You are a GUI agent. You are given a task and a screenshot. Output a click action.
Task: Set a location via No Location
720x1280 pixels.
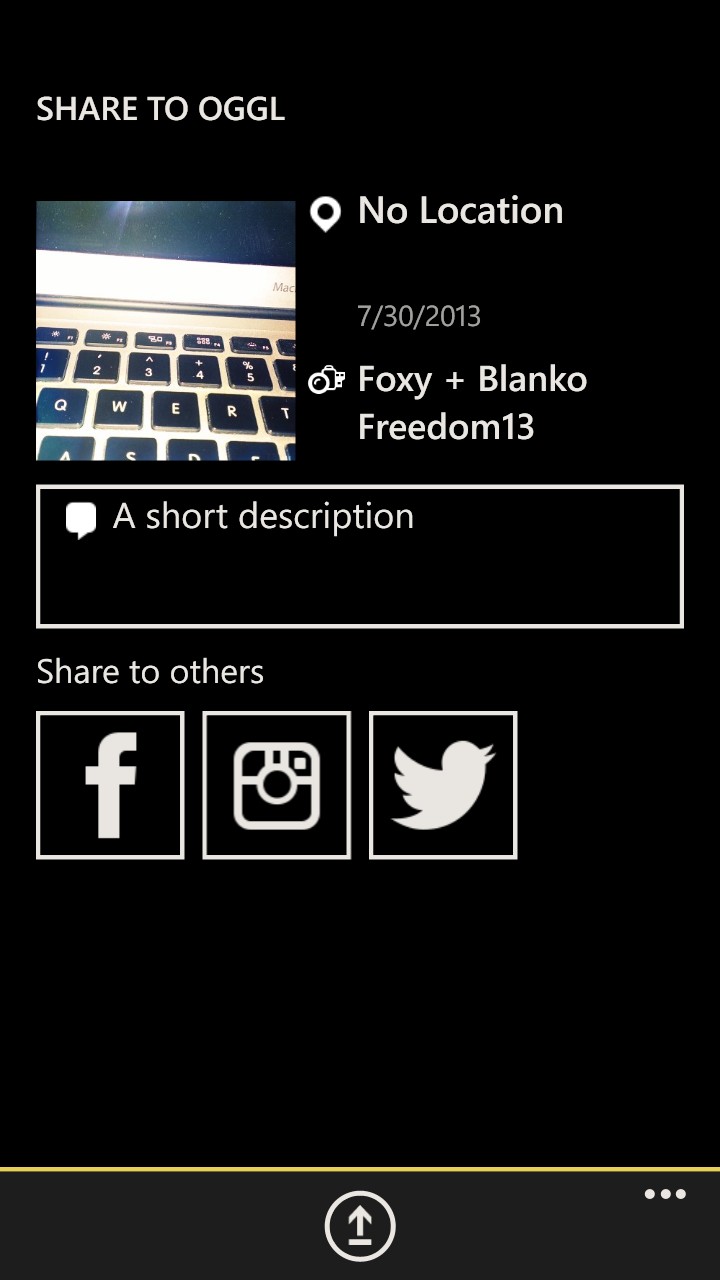pos(459,211)
